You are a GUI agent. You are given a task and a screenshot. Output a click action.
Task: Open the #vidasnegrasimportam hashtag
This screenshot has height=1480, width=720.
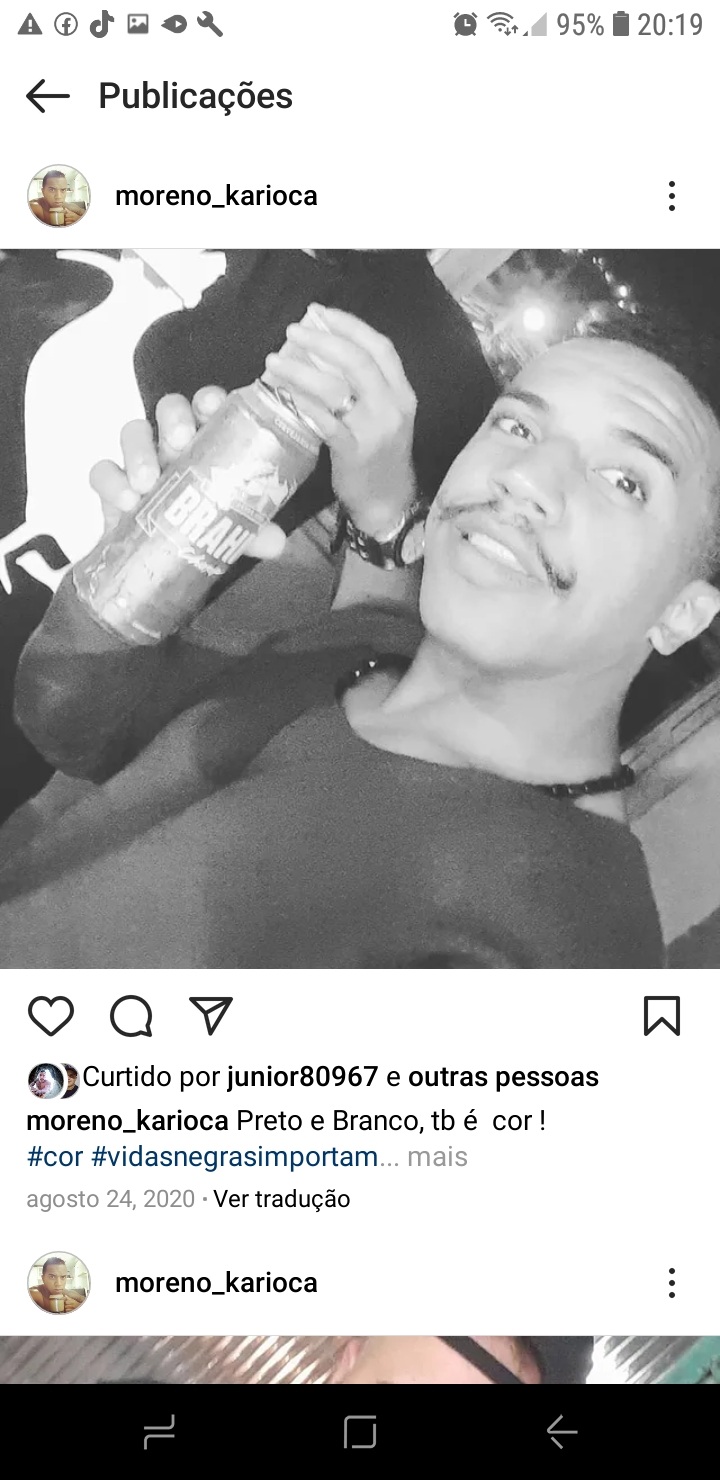(235, 1157)
